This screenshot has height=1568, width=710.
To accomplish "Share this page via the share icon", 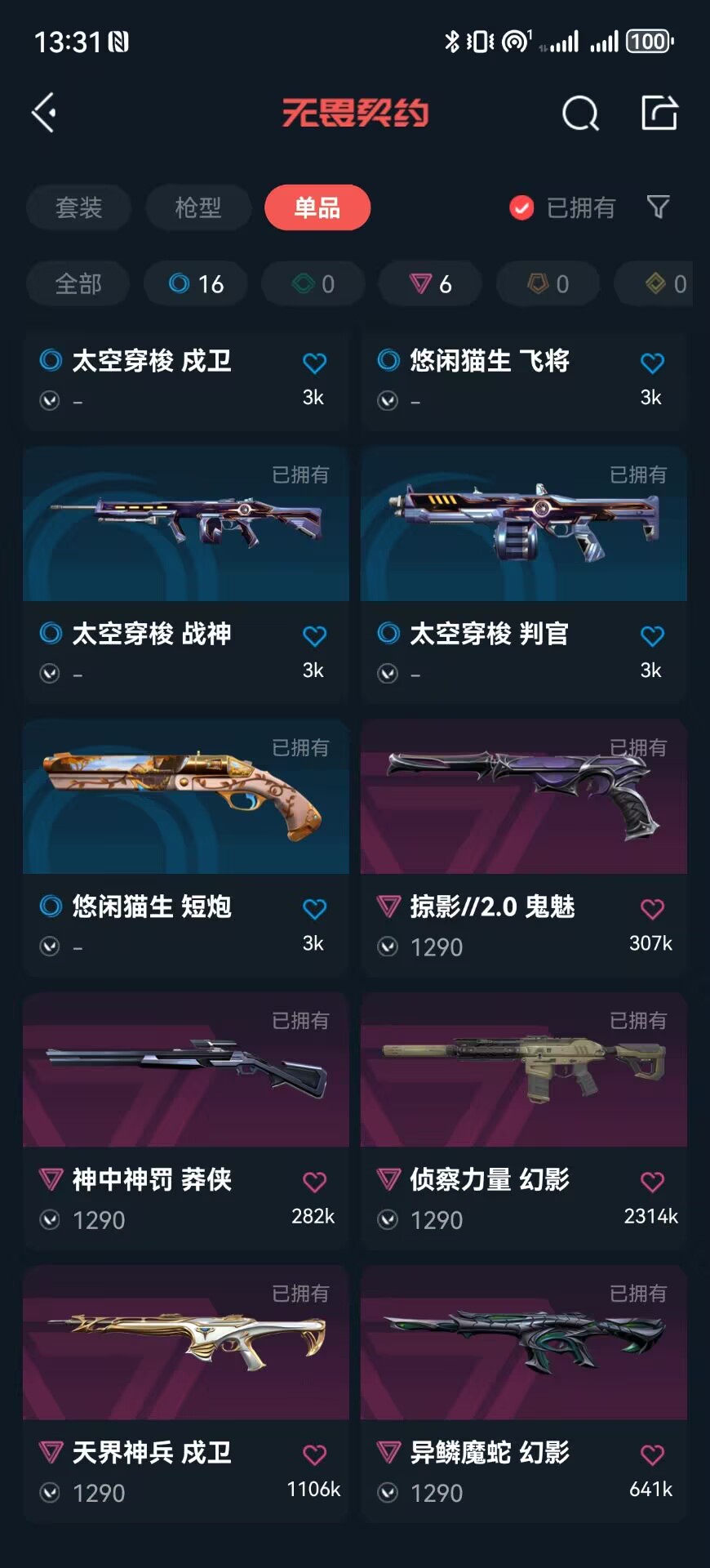I will 659,113.
